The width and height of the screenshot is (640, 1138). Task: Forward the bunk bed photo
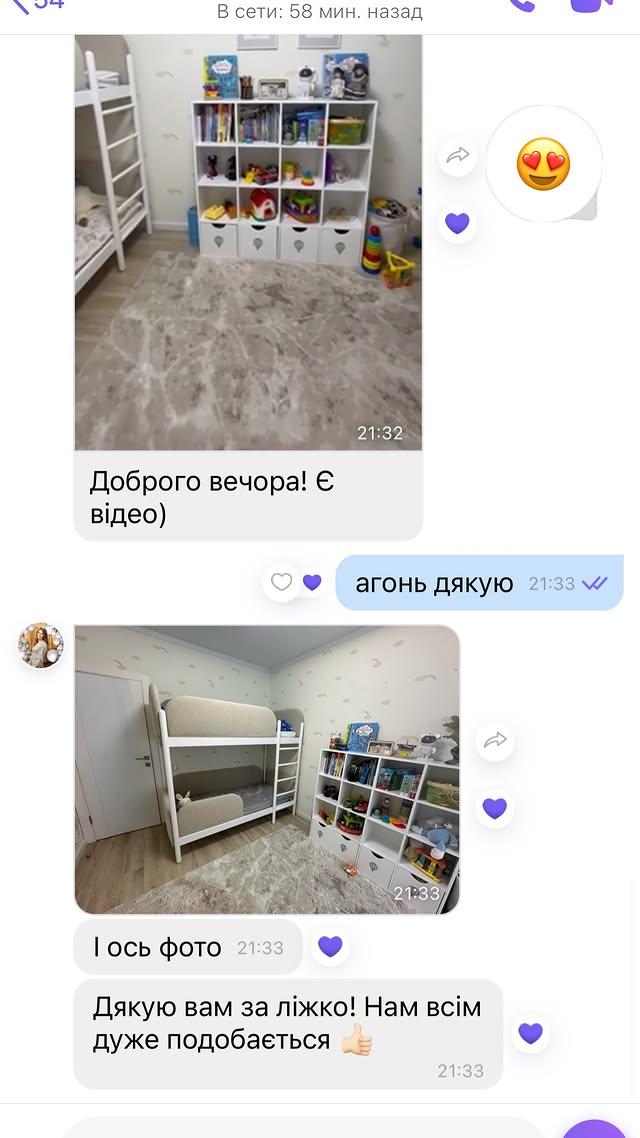point(494,741)
